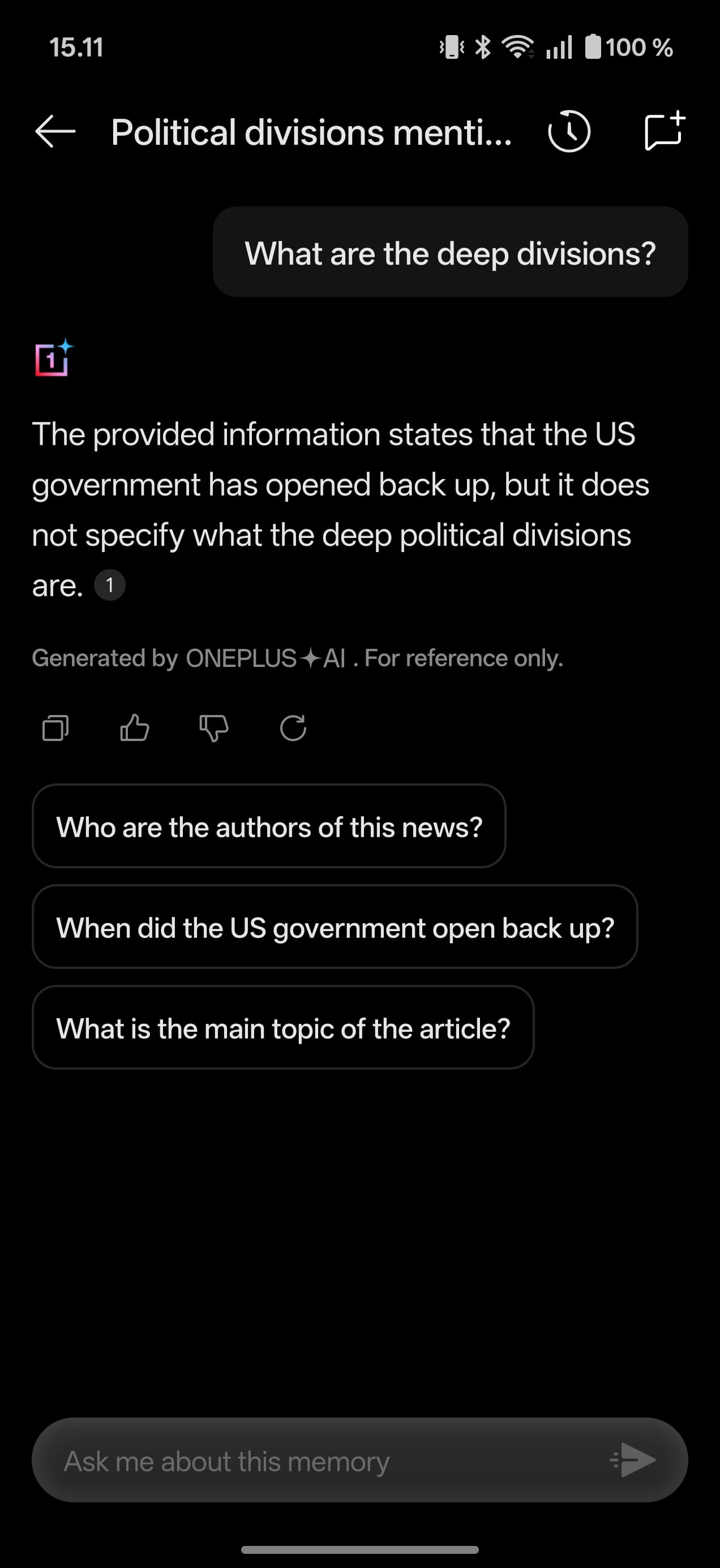The width and height of the screenshot is (720, 1568).
Task: Go back using the arrow icon
Action: click(x=55, y=131)
